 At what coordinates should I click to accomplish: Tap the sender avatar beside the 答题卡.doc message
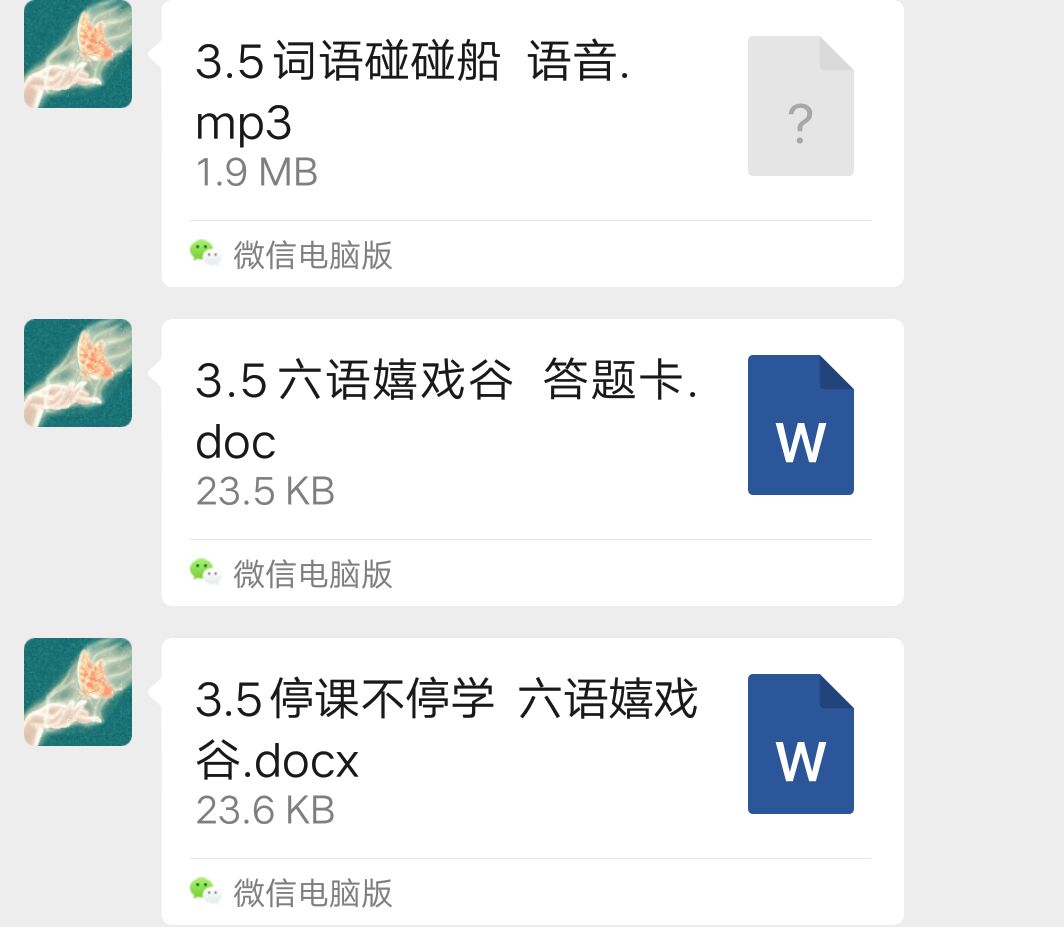[78, 373]
